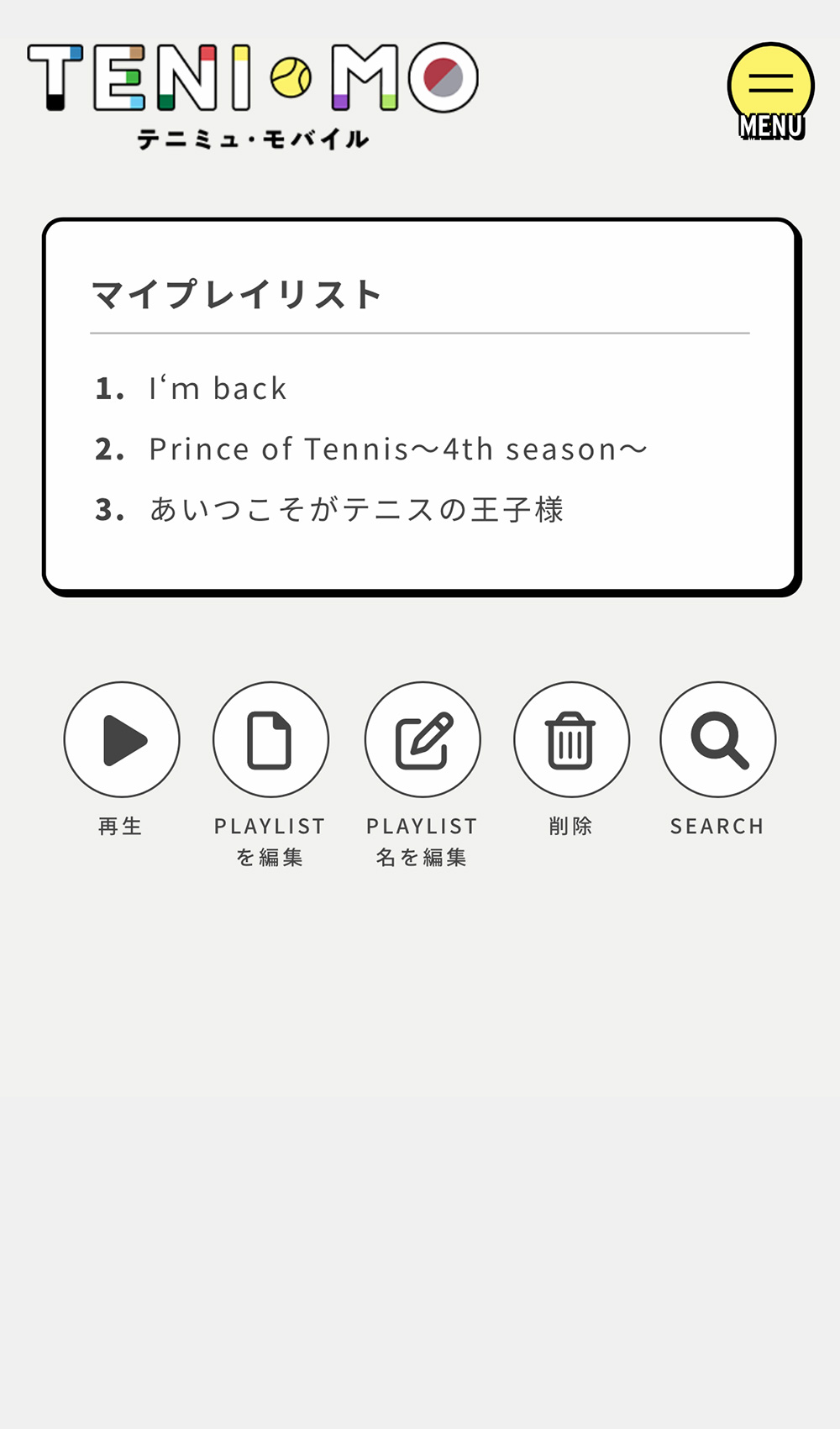
Task: Select the song I'm back
Action: 218,389
